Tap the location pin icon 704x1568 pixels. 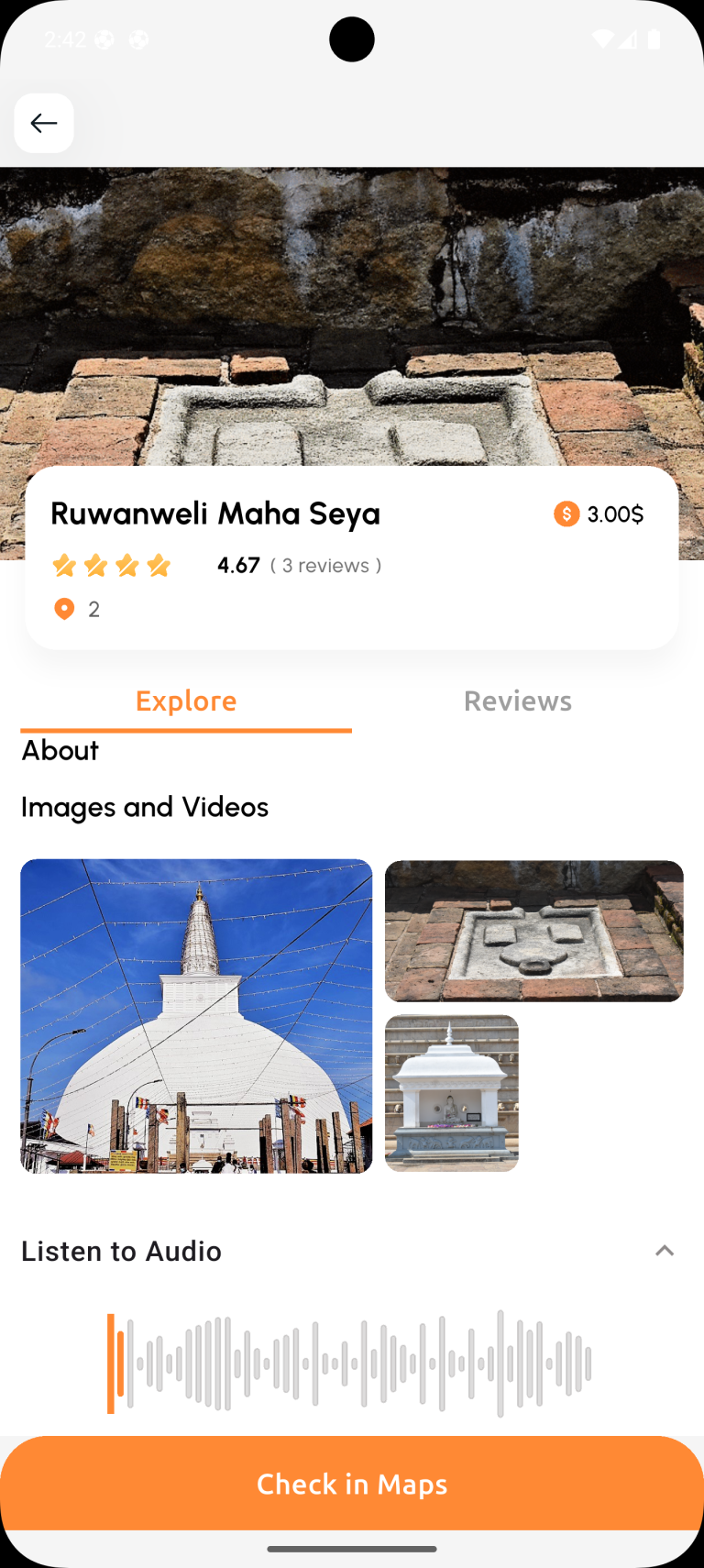pos(63,609)
